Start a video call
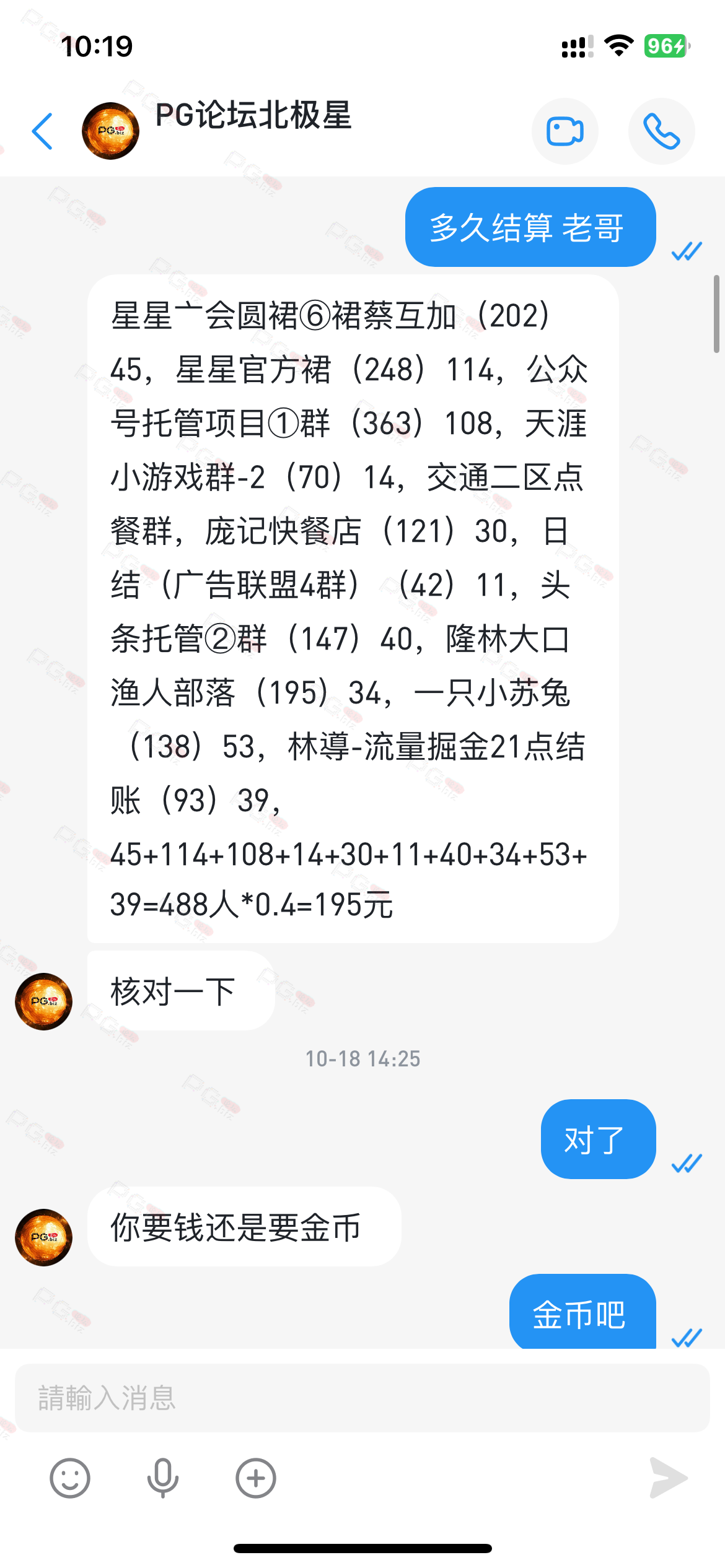Image resolution: width=725 pixels, height=1568 pixels. tap(565, 131)
